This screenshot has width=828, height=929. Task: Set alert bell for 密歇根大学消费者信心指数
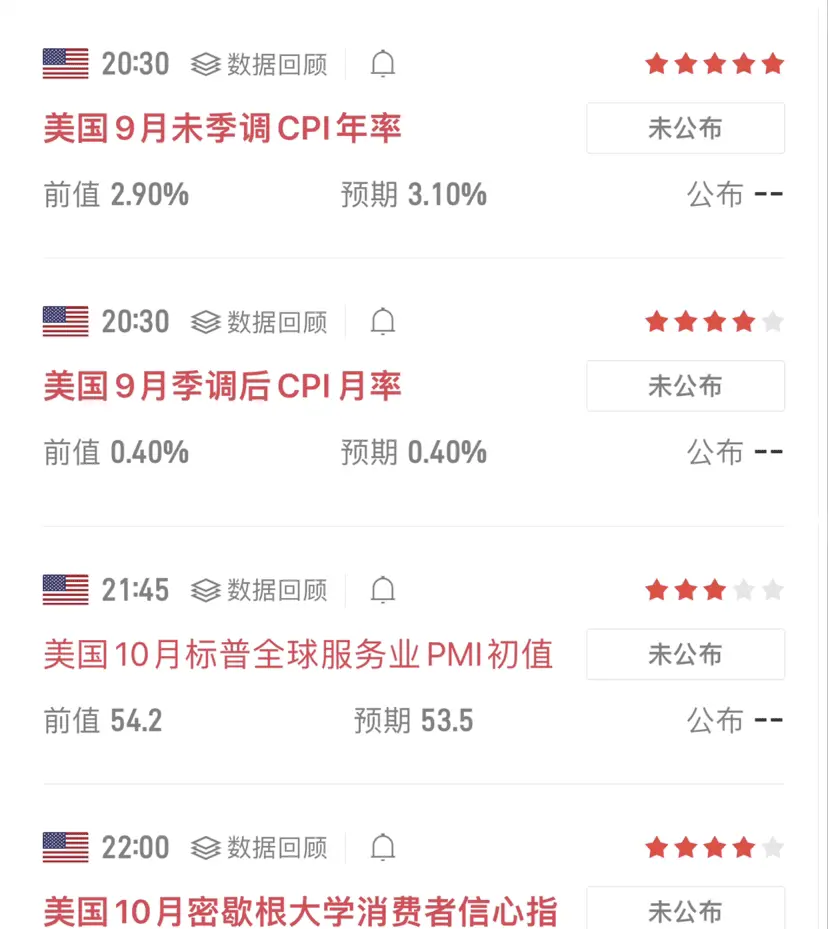383,848
